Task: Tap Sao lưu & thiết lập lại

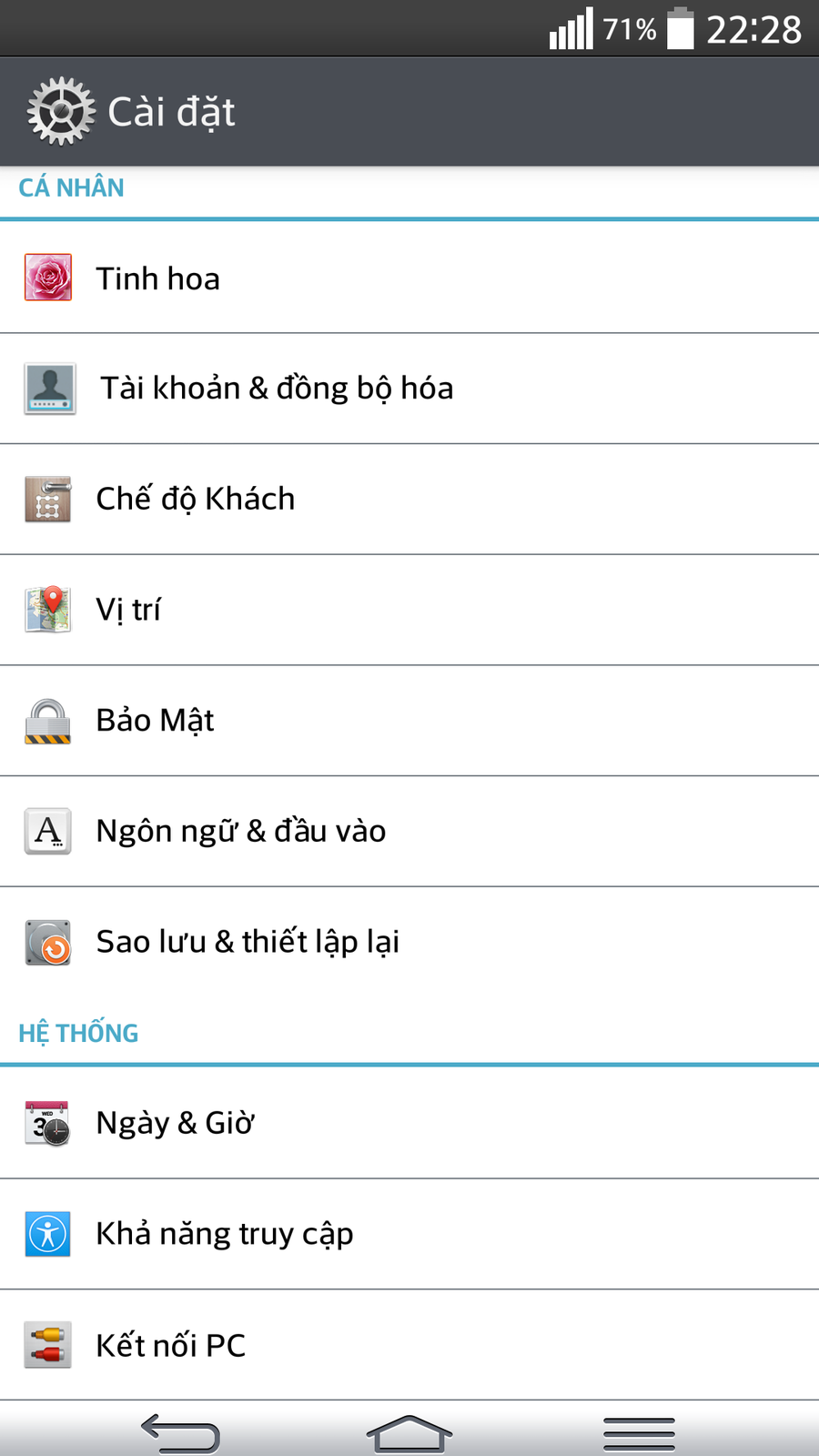Action: point(409,942)
